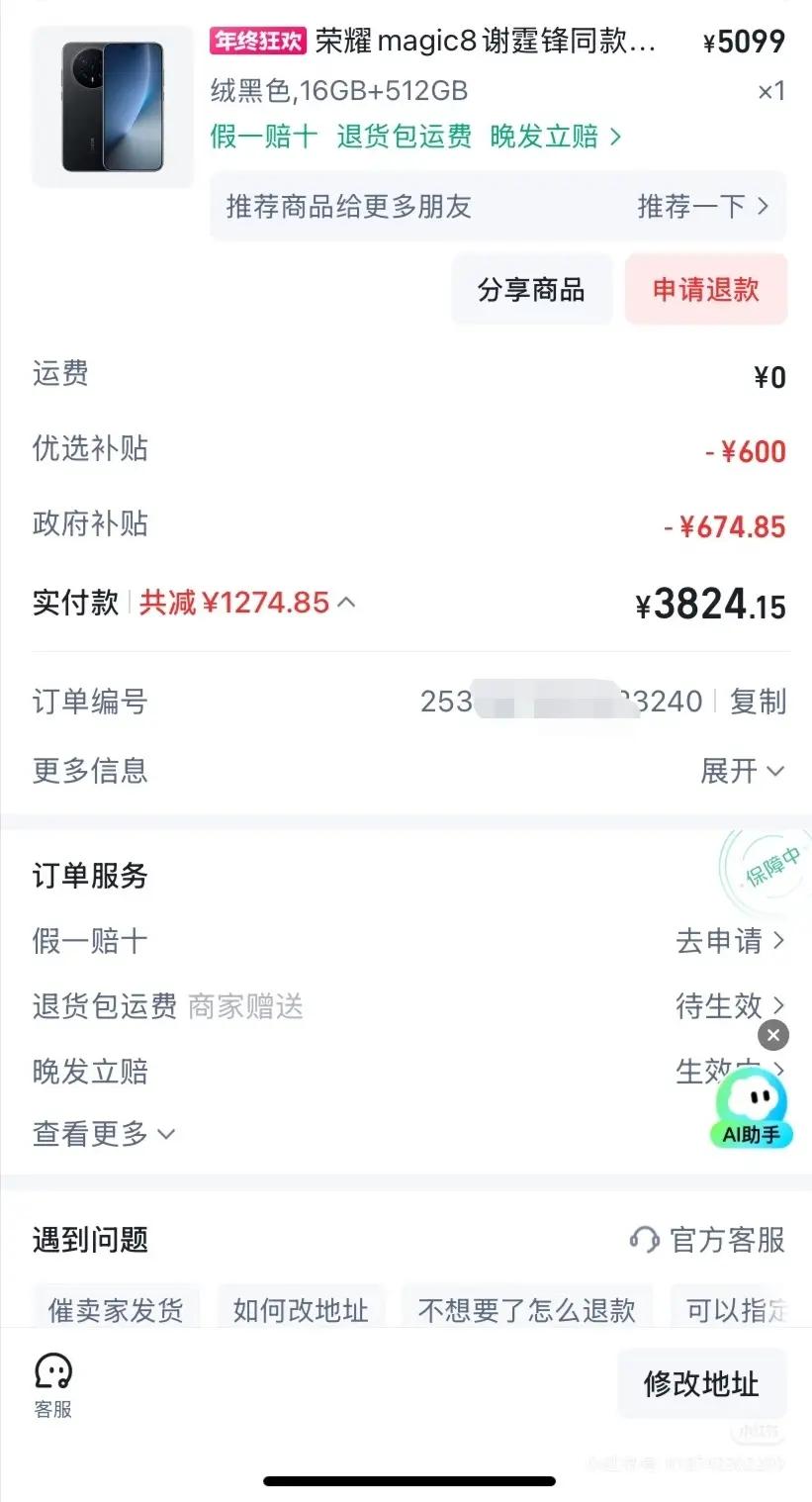This screenshot has width=812, height=1502.
Task: Dismiss the AI助手 via its × button
Action: pyautogui.click(x=772, y=1035)
